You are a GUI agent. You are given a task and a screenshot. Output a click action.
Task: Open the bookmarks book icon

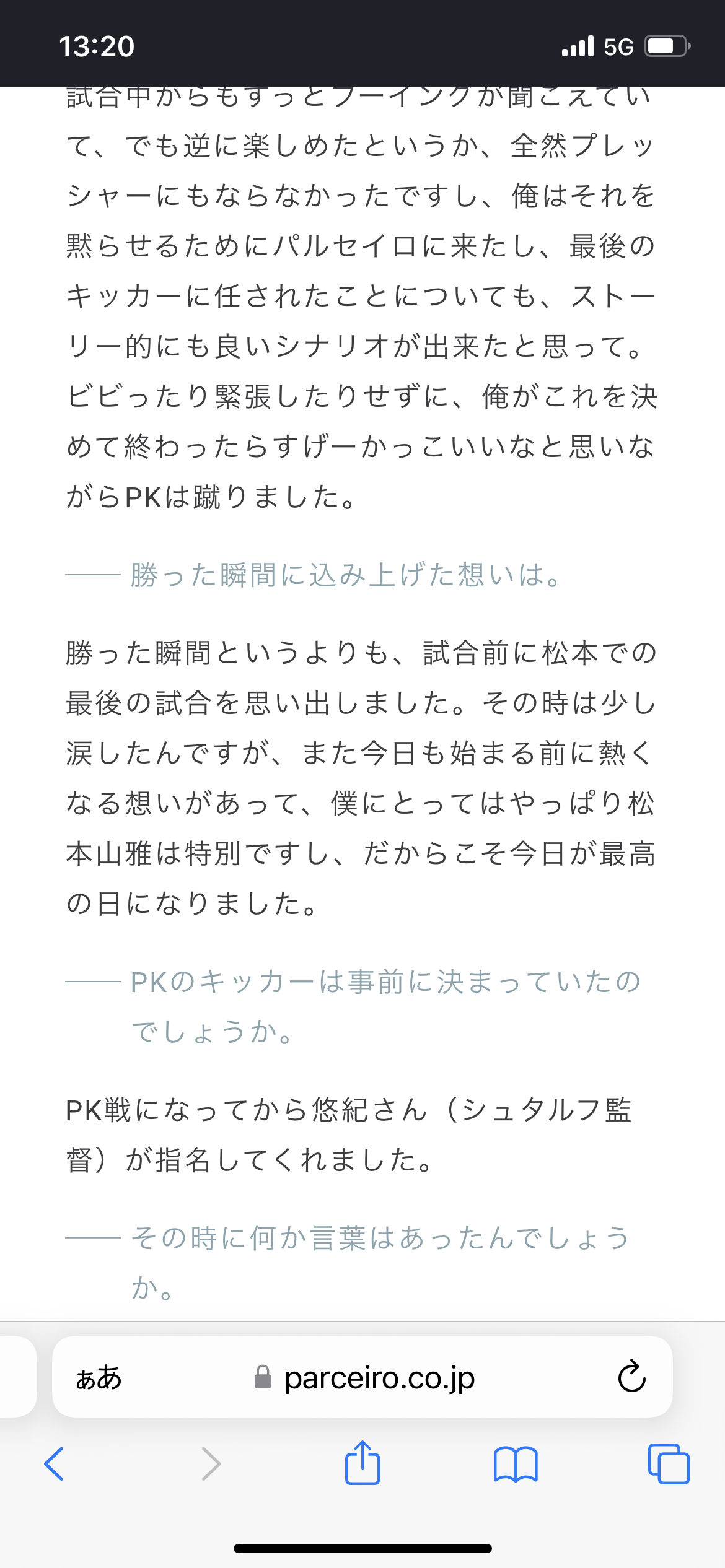(x=516, y=1464)
